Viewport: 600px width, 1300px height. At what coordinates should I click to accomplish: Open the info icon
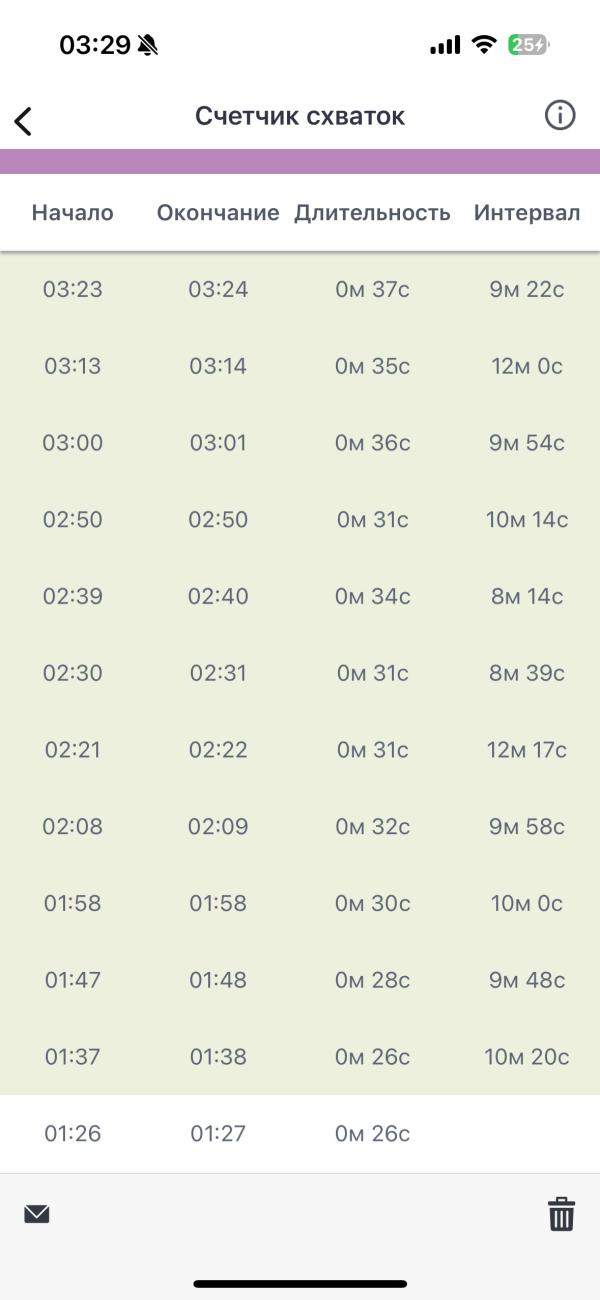[560, 115]
